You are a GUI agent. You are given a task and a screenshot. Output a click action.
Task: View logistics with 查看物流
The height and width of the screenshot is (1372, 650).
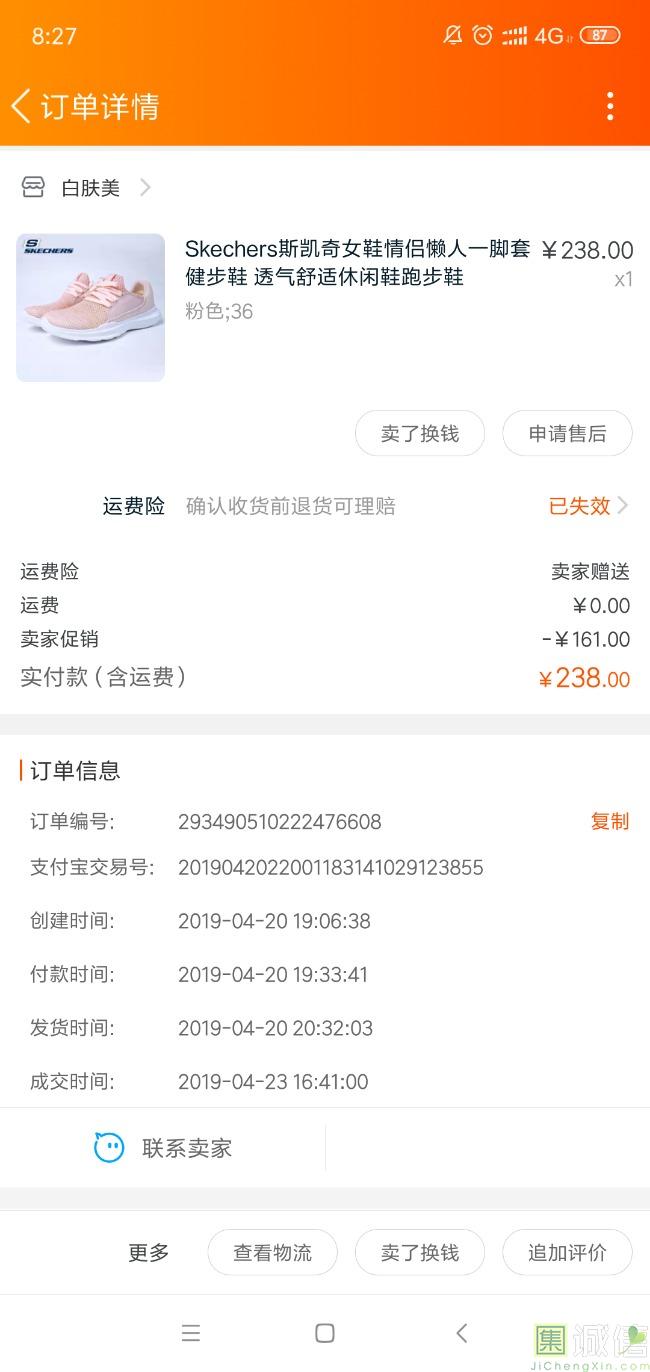pos(272,1252)
